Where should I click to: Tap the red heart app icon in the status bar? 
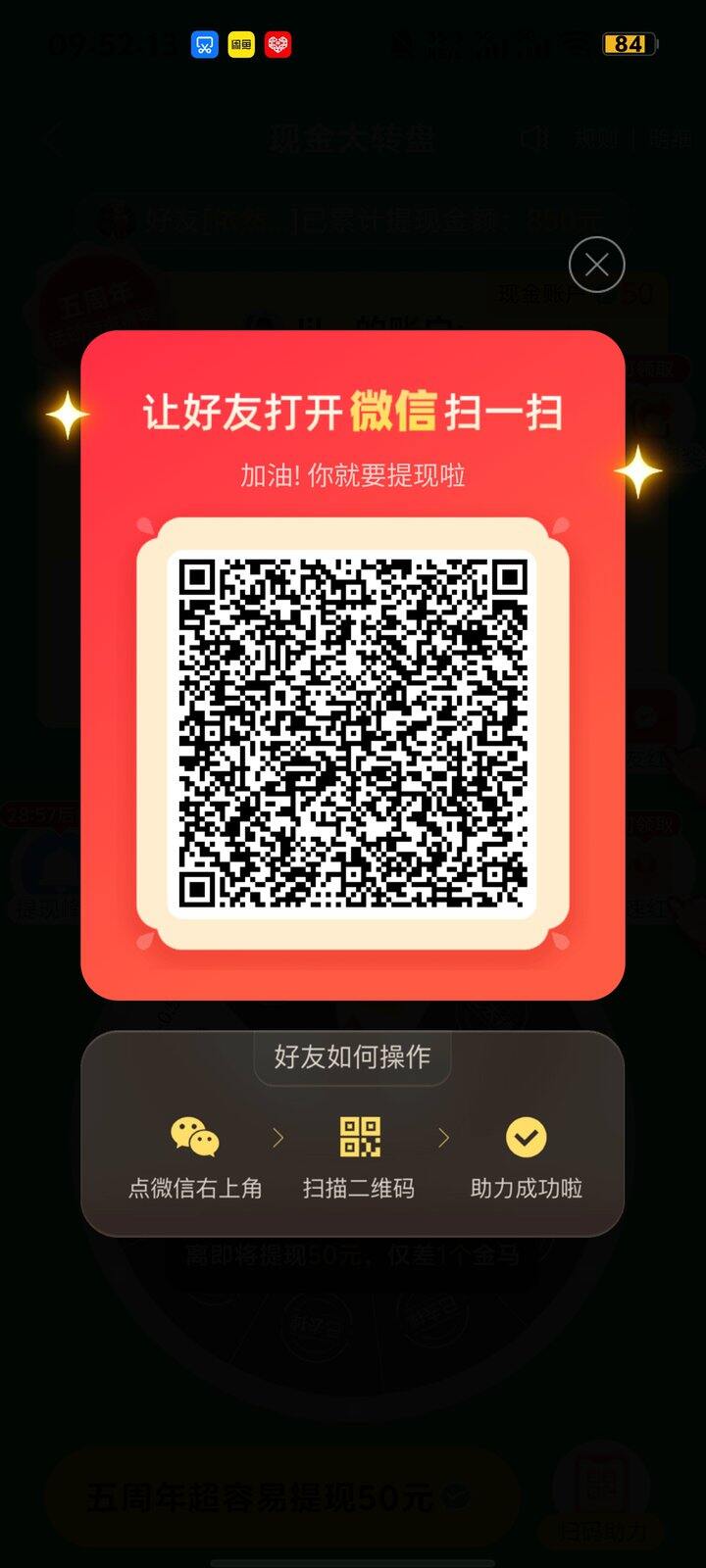coord(277,44)
